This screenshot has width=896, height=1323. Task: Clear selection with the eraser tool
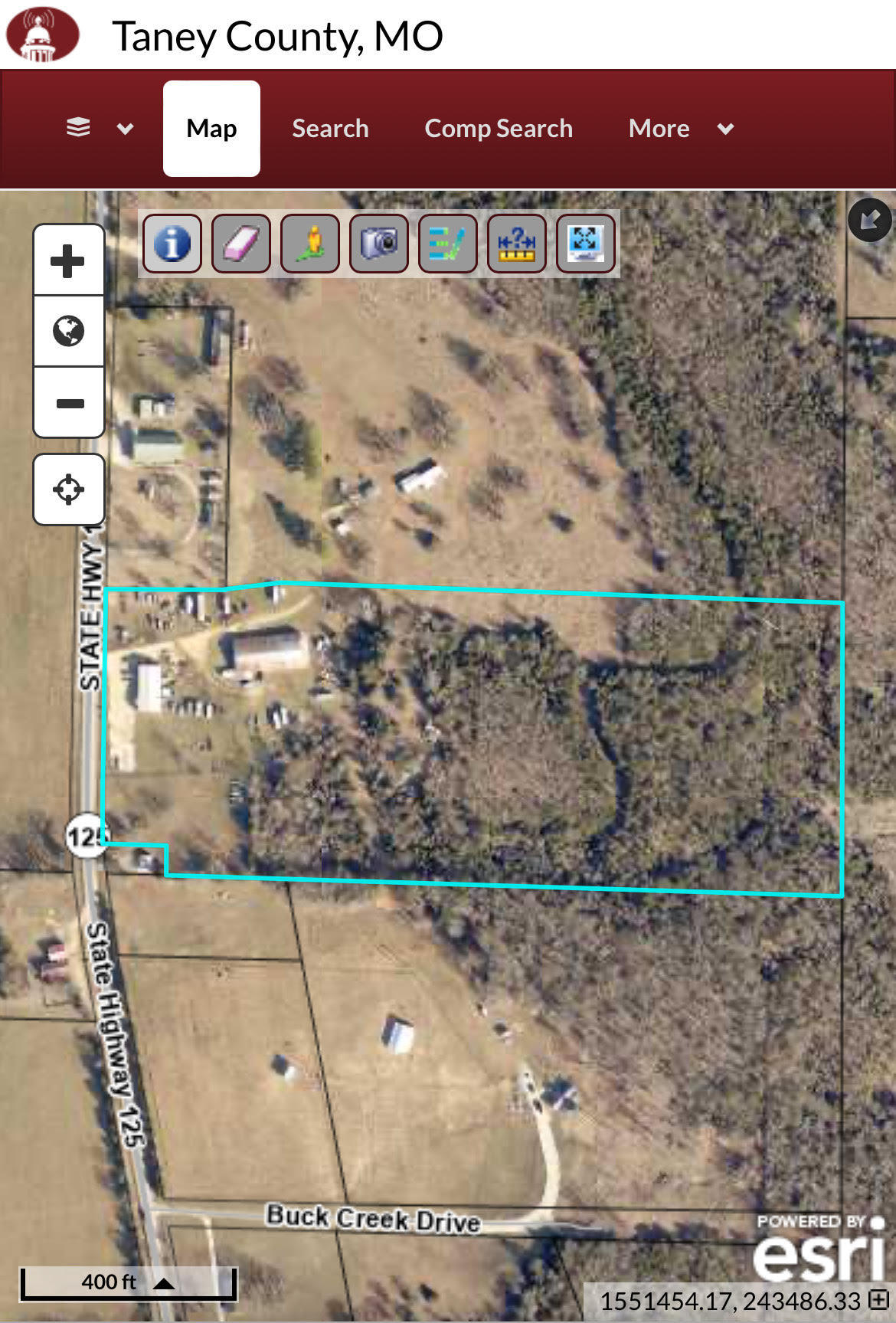(x=240, y=244)
